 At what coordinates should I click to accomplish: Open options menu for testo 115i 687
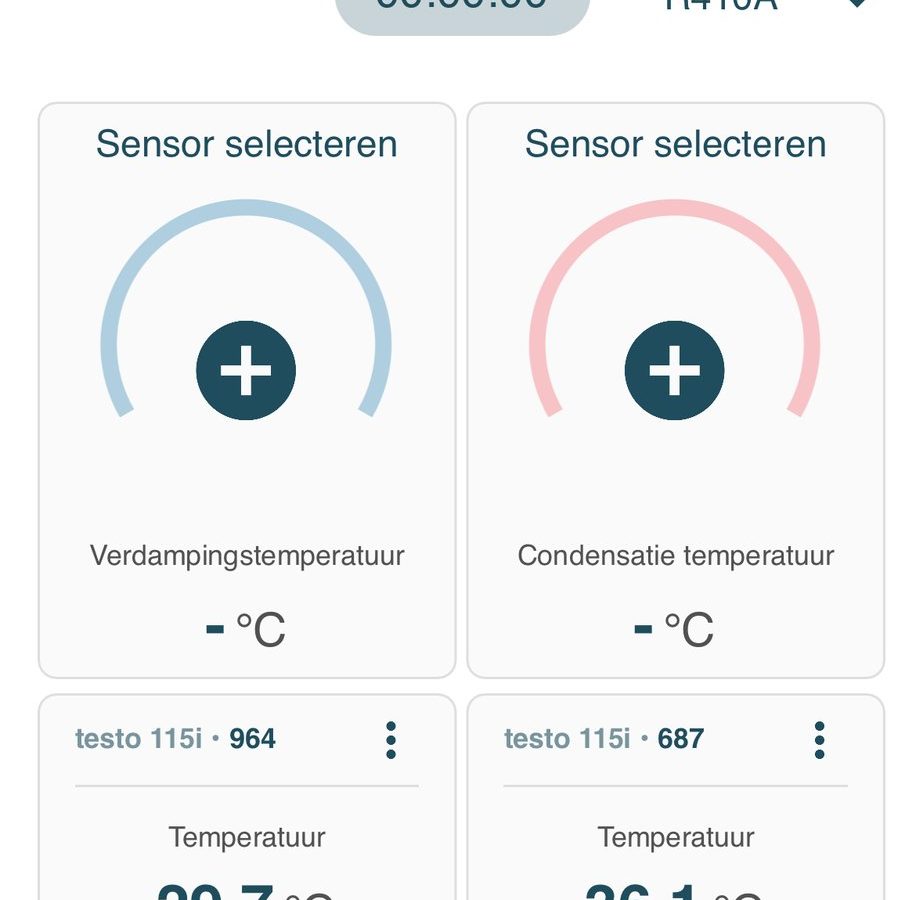tap(819, 740)
